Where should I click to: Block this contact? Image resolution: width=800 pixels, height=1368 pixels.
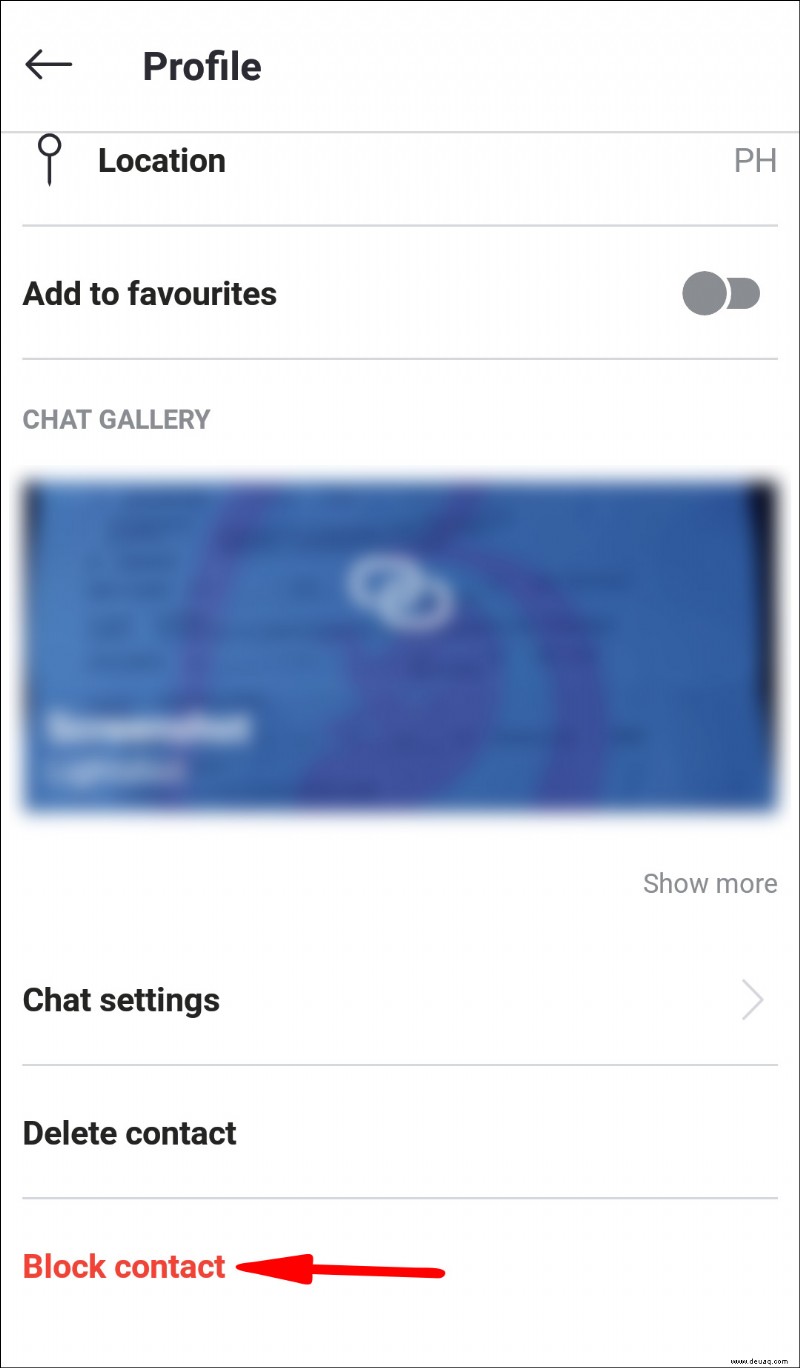click(124, 1266)
